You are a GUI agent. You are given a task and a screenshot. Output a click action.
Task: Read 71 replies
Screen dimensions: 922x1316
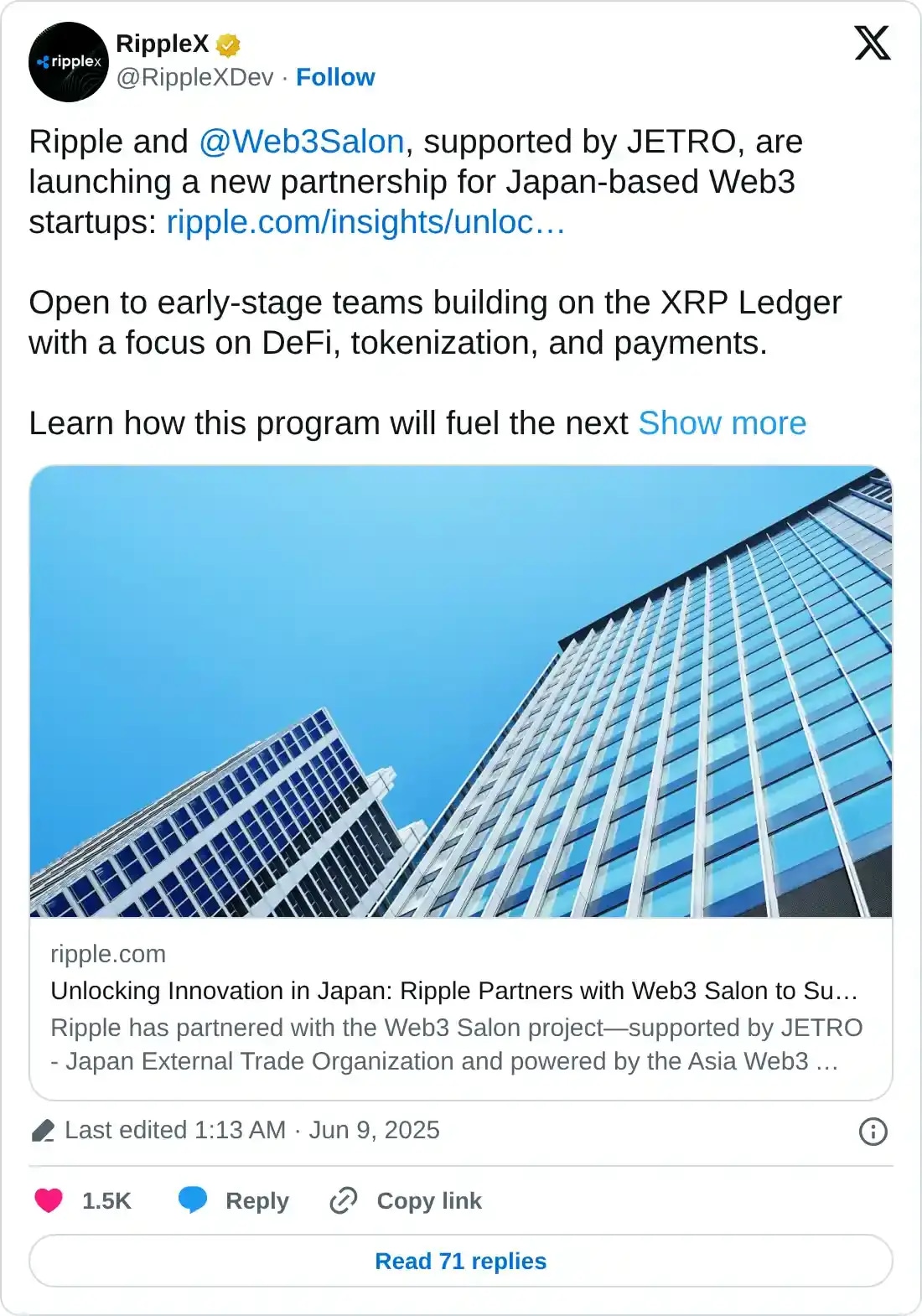click(461, 1261)
